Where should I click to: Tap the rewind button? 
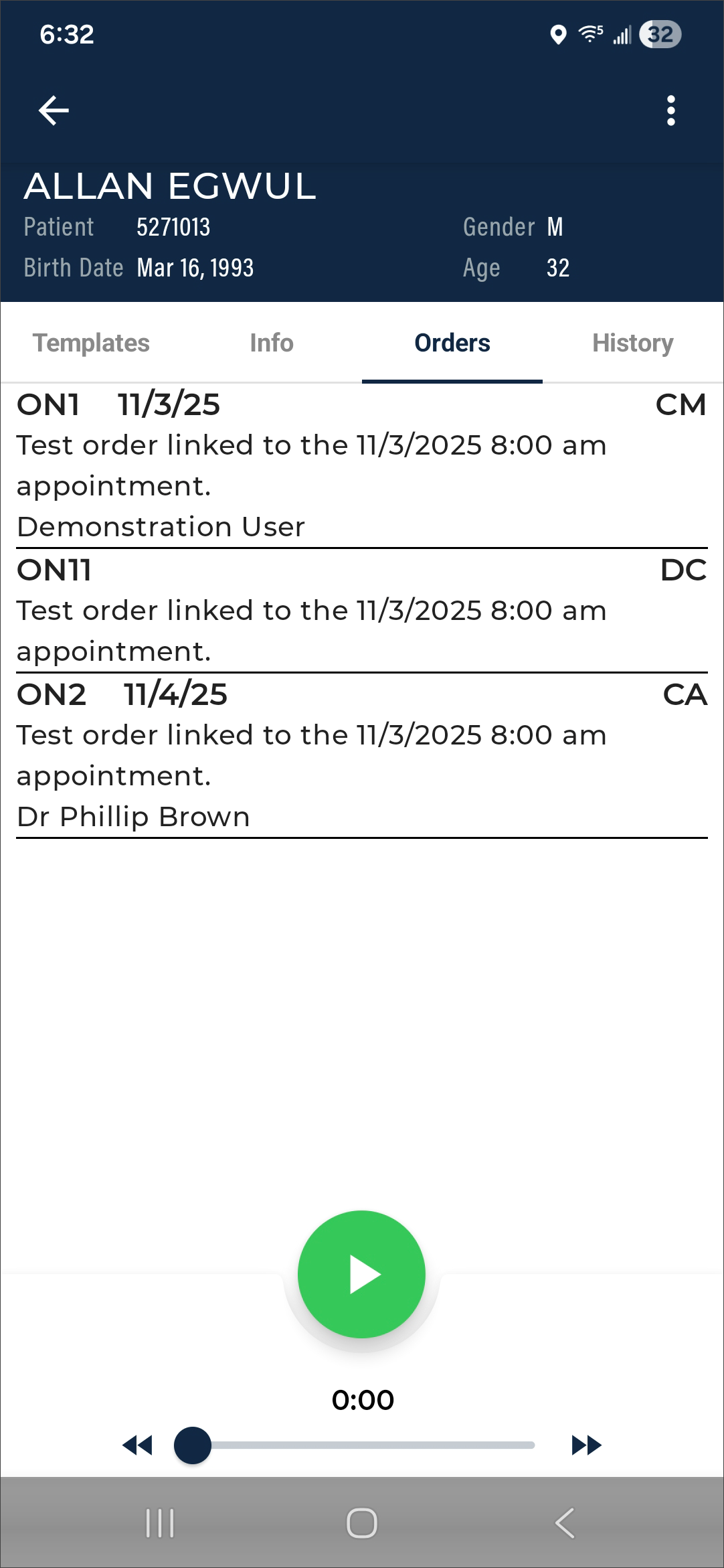138,1445
